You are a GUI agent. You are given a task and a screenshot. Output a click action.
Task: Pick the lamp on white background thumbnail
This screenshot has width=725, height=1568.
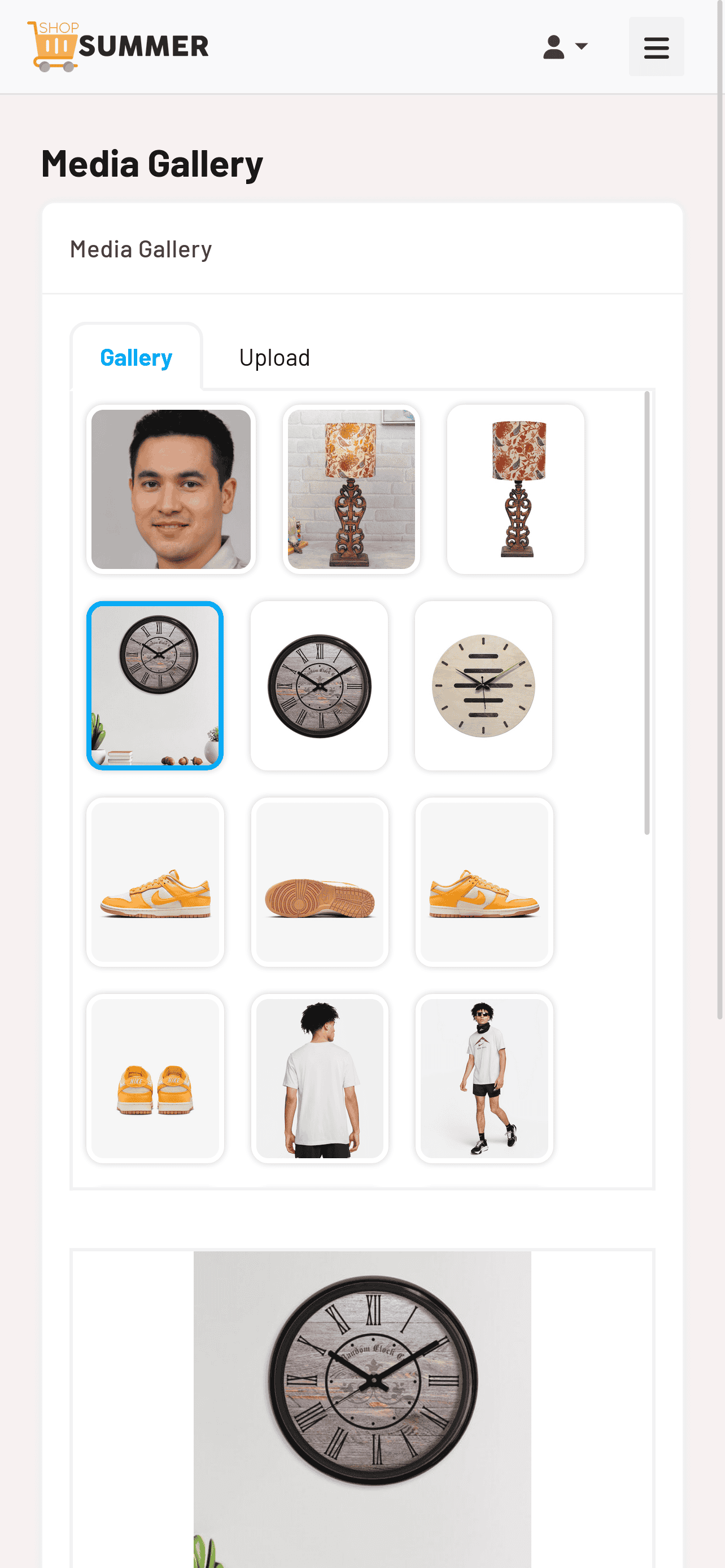(x=516, y=489)
